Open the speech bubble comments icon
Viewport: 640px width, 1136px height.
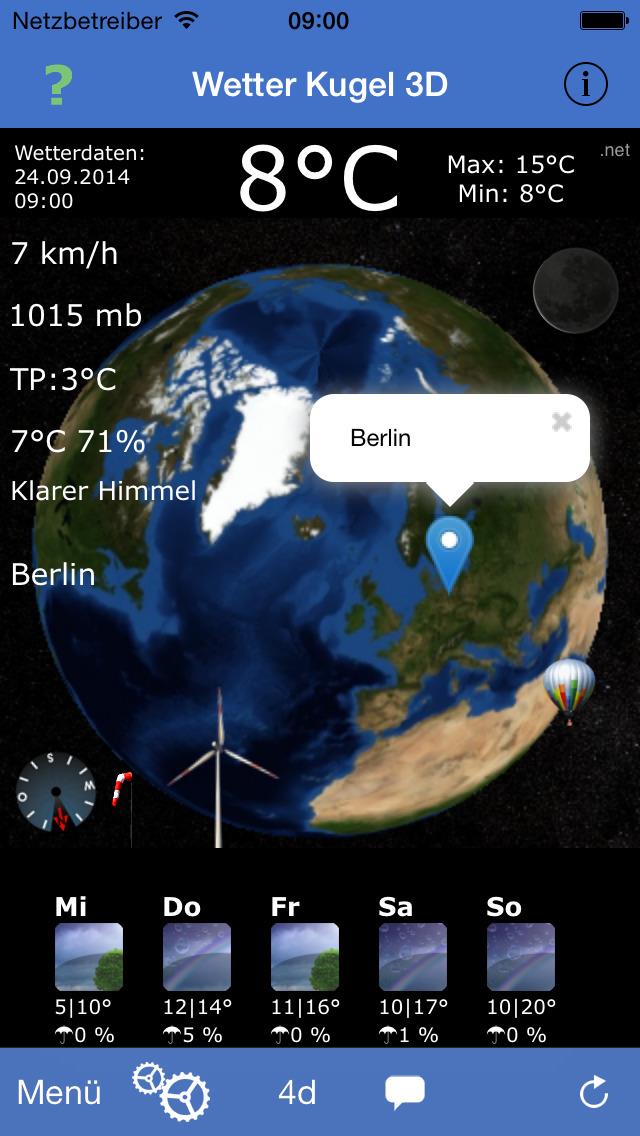click(405, 1092)
